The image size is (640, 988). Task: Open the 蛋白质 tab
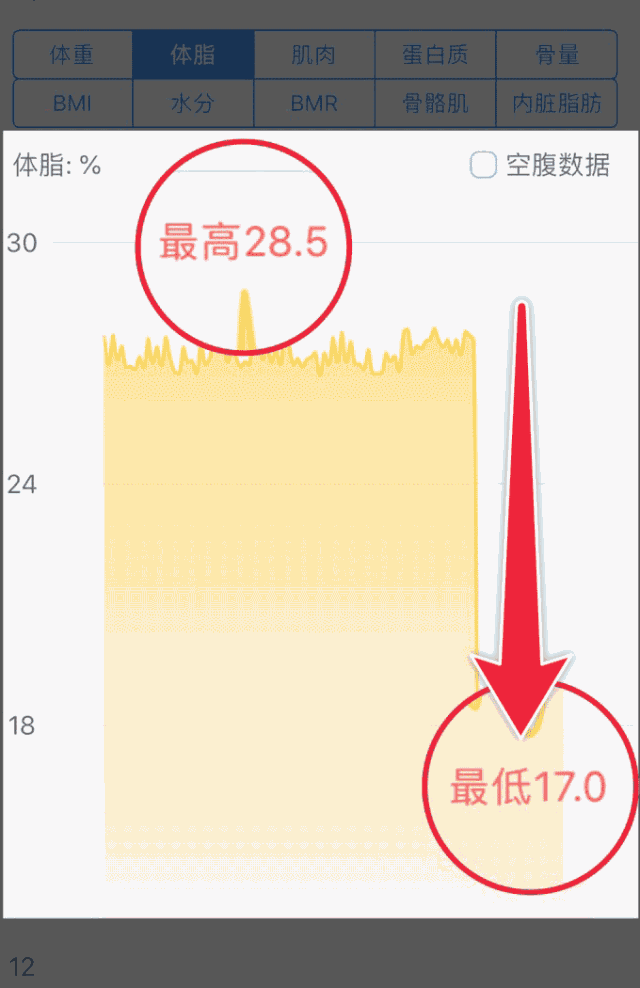click(x=435, y=55)
